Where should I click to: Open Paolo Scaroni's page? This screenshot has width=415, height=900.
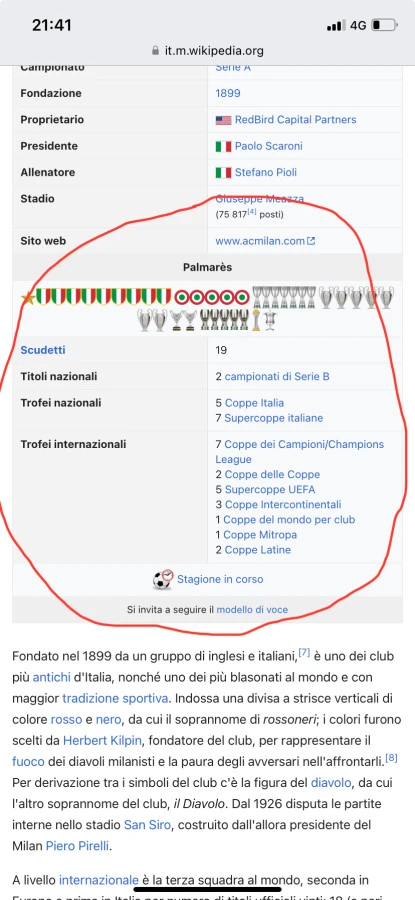268,146
